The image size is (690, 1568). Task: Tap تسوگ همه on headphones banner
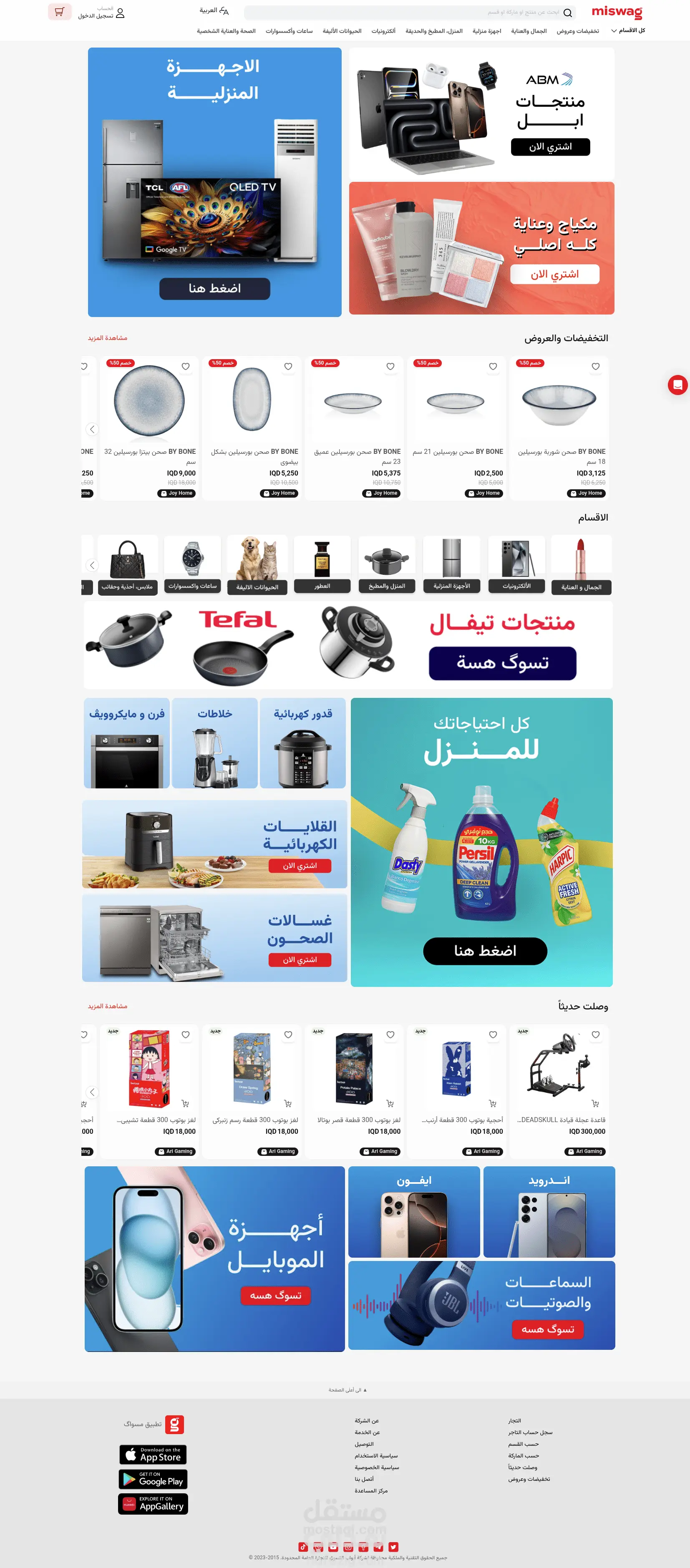click(x=547, y=1329)
